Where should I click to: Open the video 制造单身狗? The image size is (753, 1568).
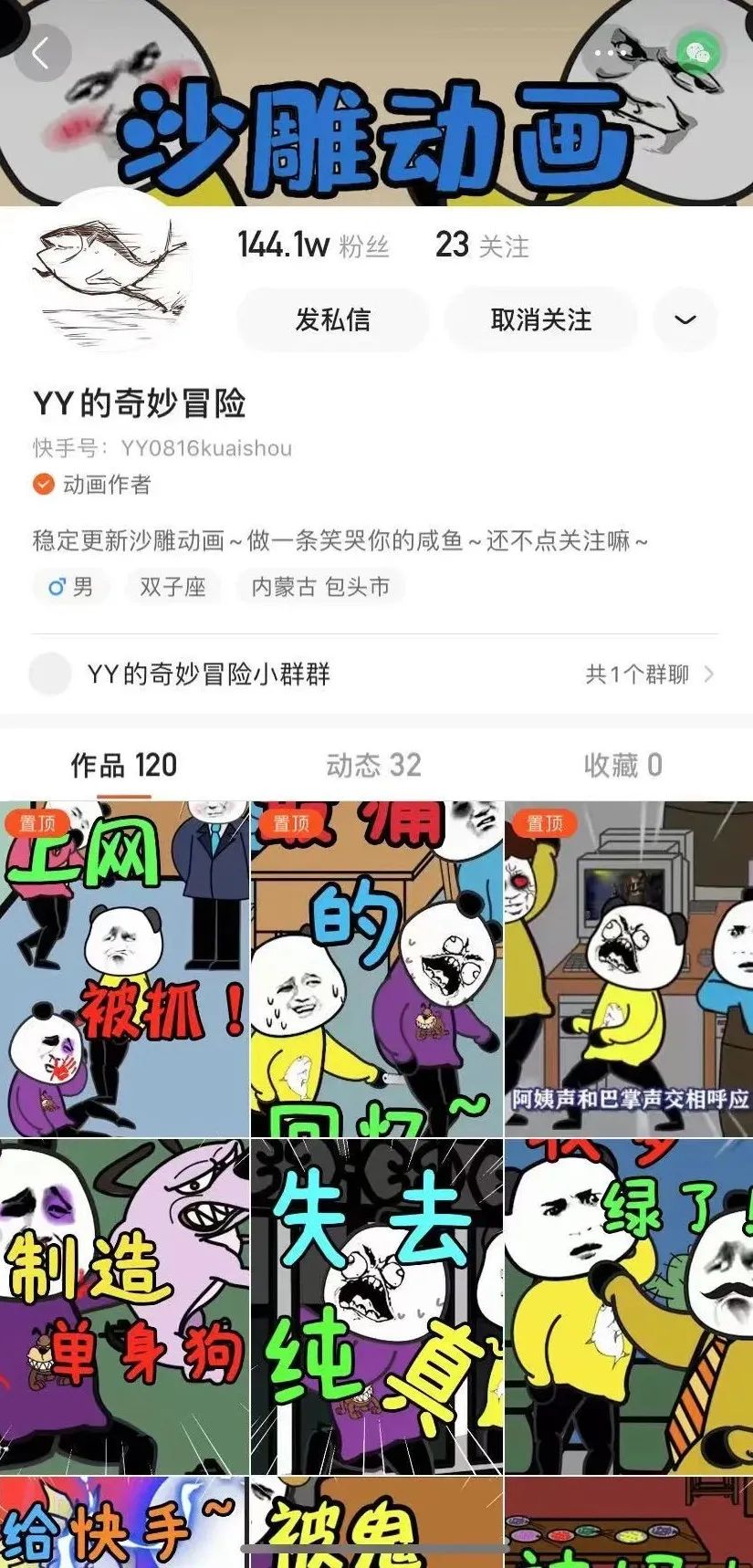(124, 1307)
